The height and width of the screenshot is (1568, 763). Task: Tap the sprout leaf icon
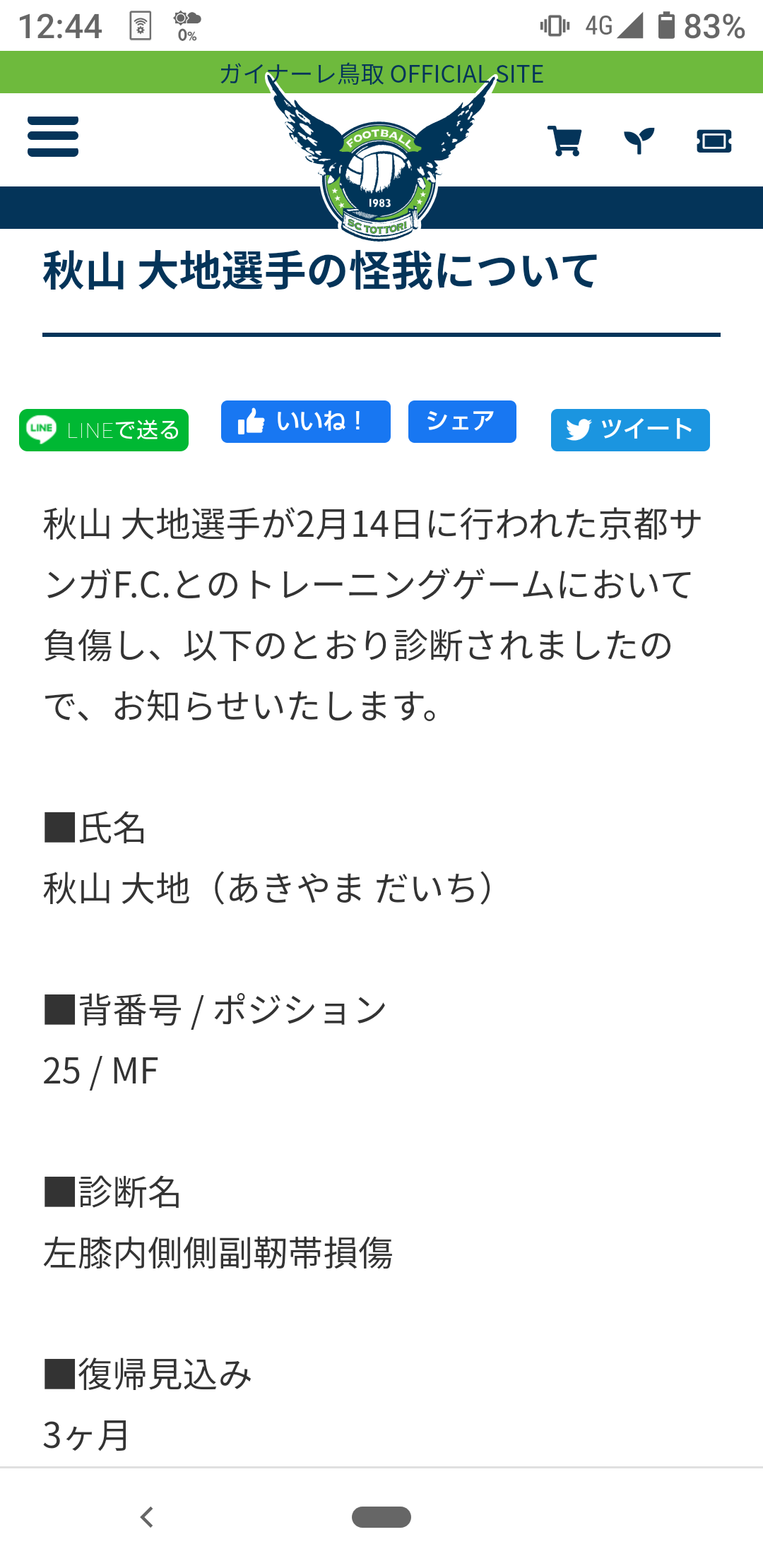point(639,141)
